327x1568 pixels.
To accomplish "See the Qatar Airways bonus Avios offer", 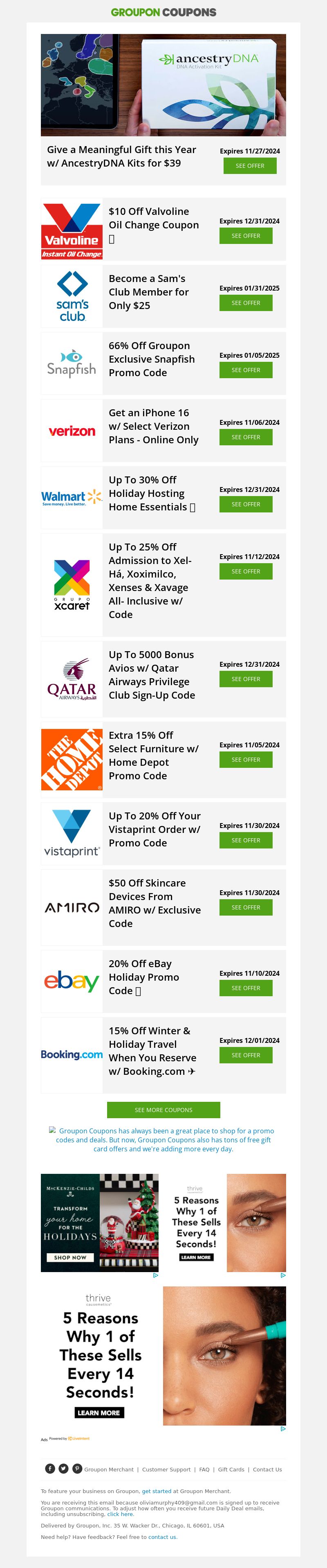I will tap(246, 679).
